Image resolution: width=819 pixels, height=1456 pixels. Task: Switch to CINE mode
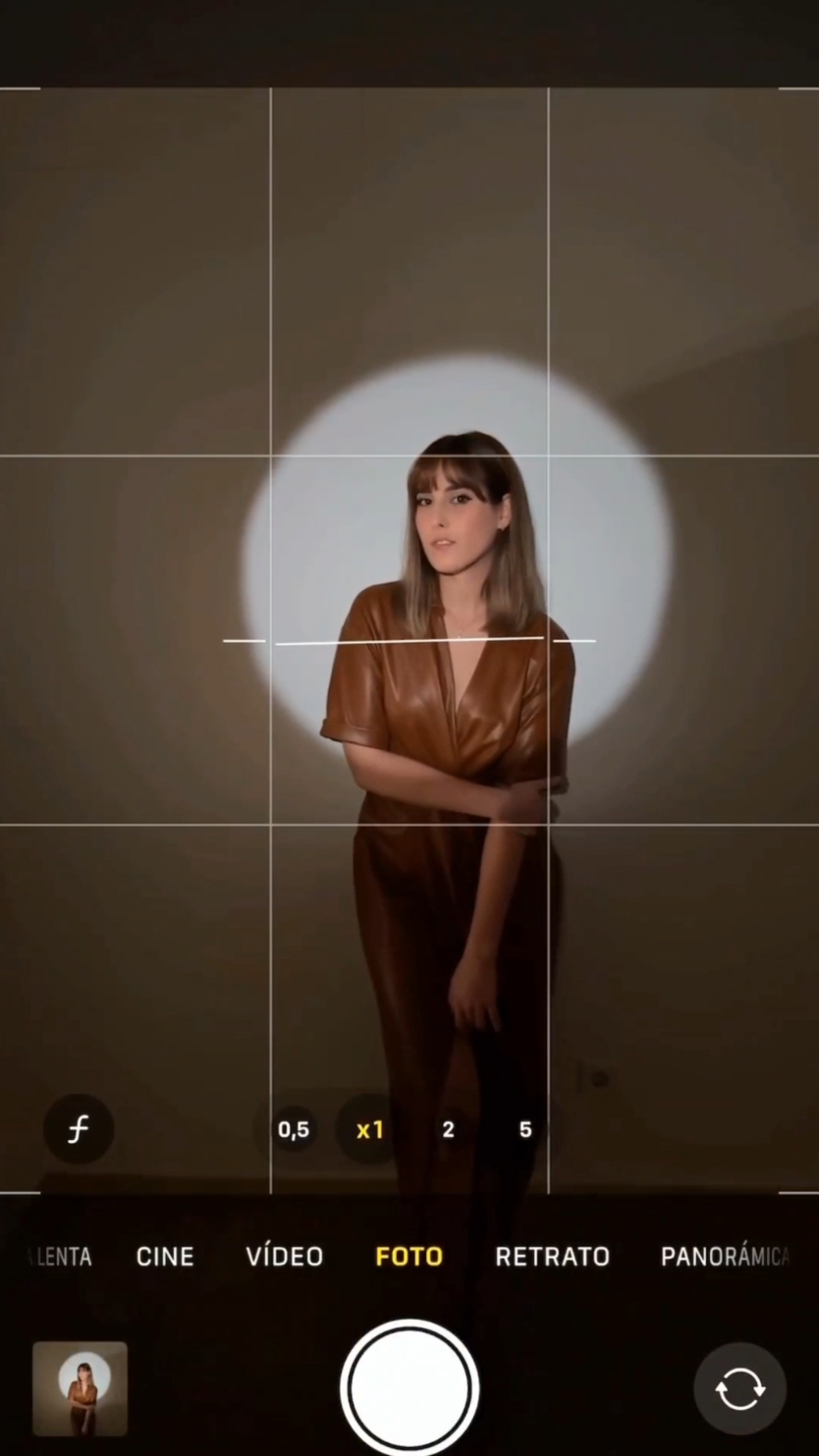point(165,1257)
